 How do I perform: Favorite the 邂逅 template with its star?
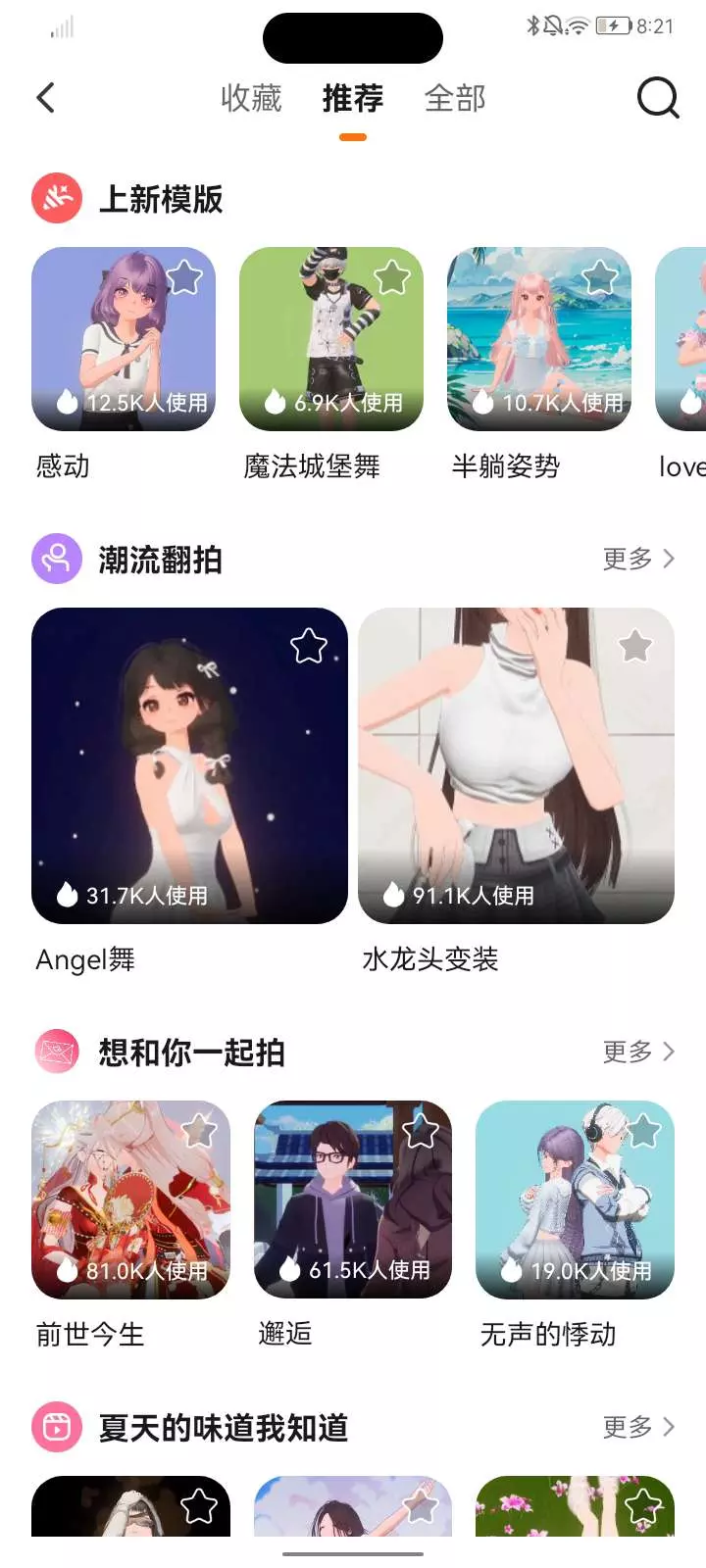421,1131
